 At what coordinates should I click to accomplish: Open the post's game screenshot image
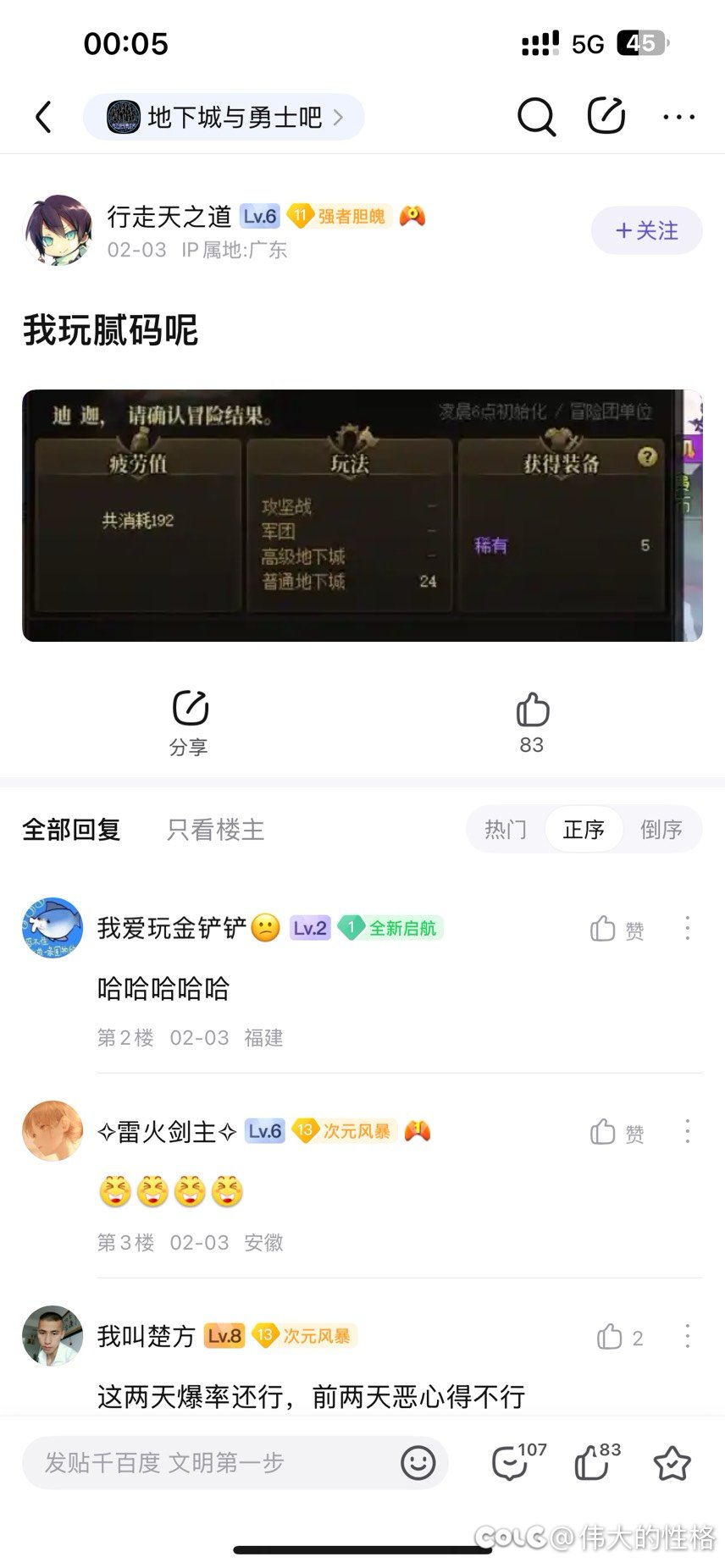pyautogui.click(x=362, y=516)
